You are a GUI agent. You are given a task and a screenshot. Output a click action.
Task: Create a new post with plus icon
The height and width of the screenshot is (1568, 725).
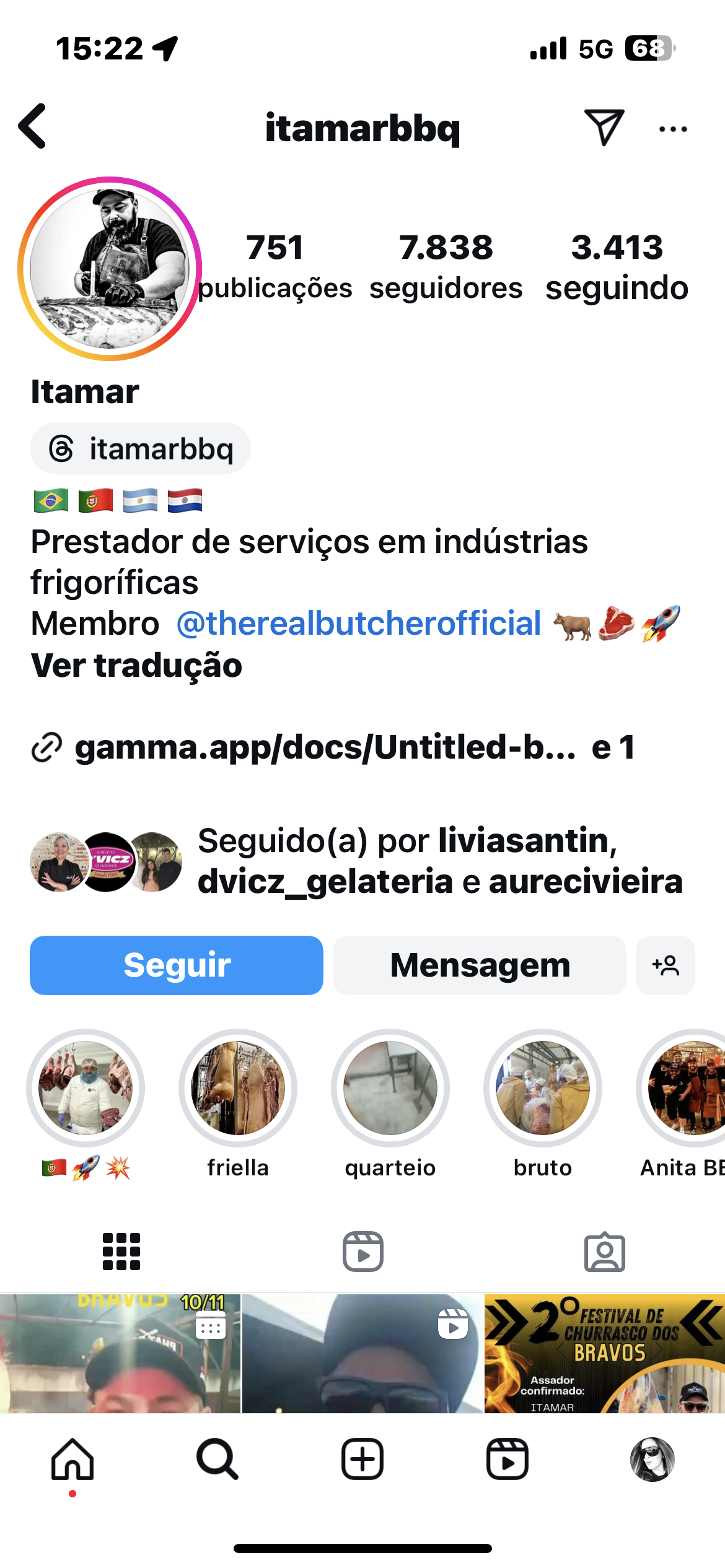pyautogui.click(x=362, y=1459)
